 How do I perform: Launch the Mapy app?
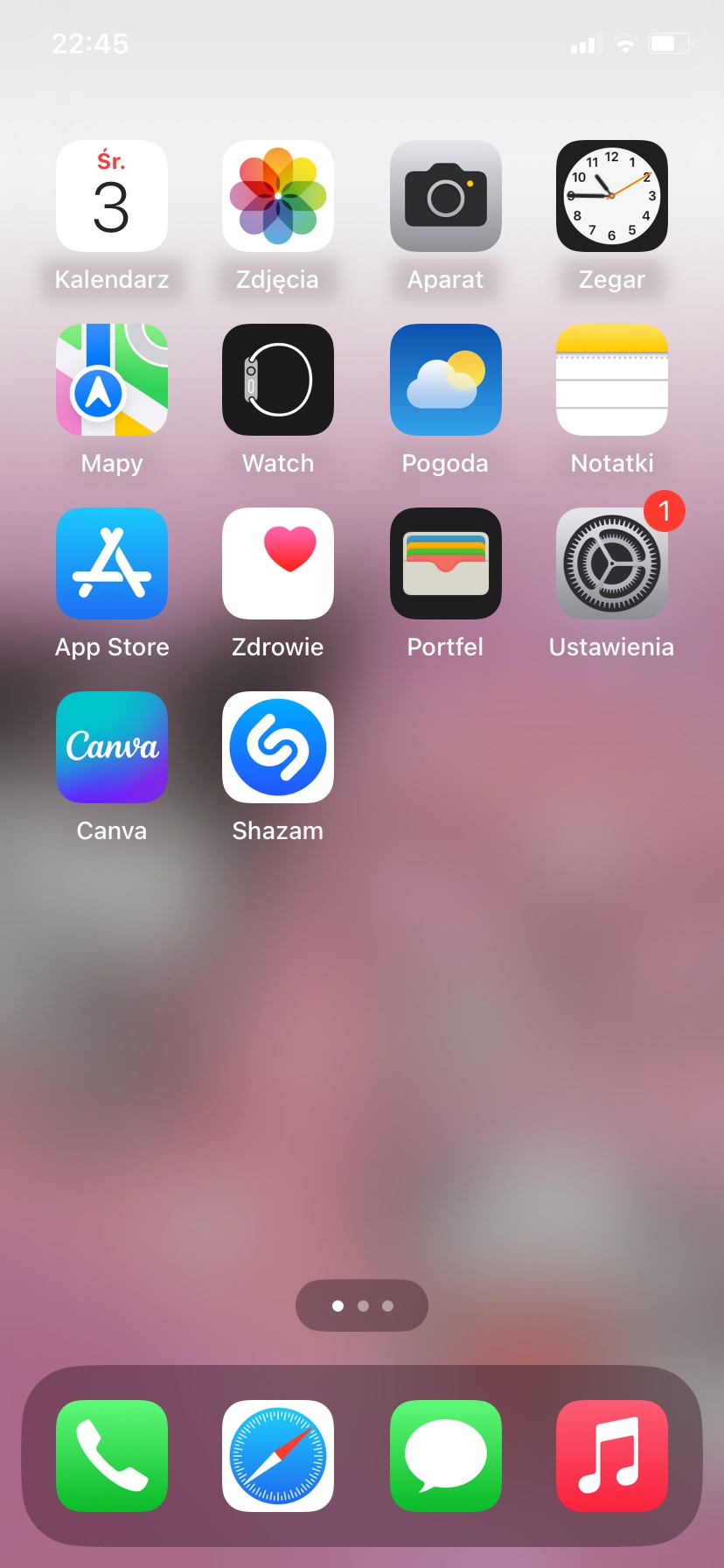112,380
